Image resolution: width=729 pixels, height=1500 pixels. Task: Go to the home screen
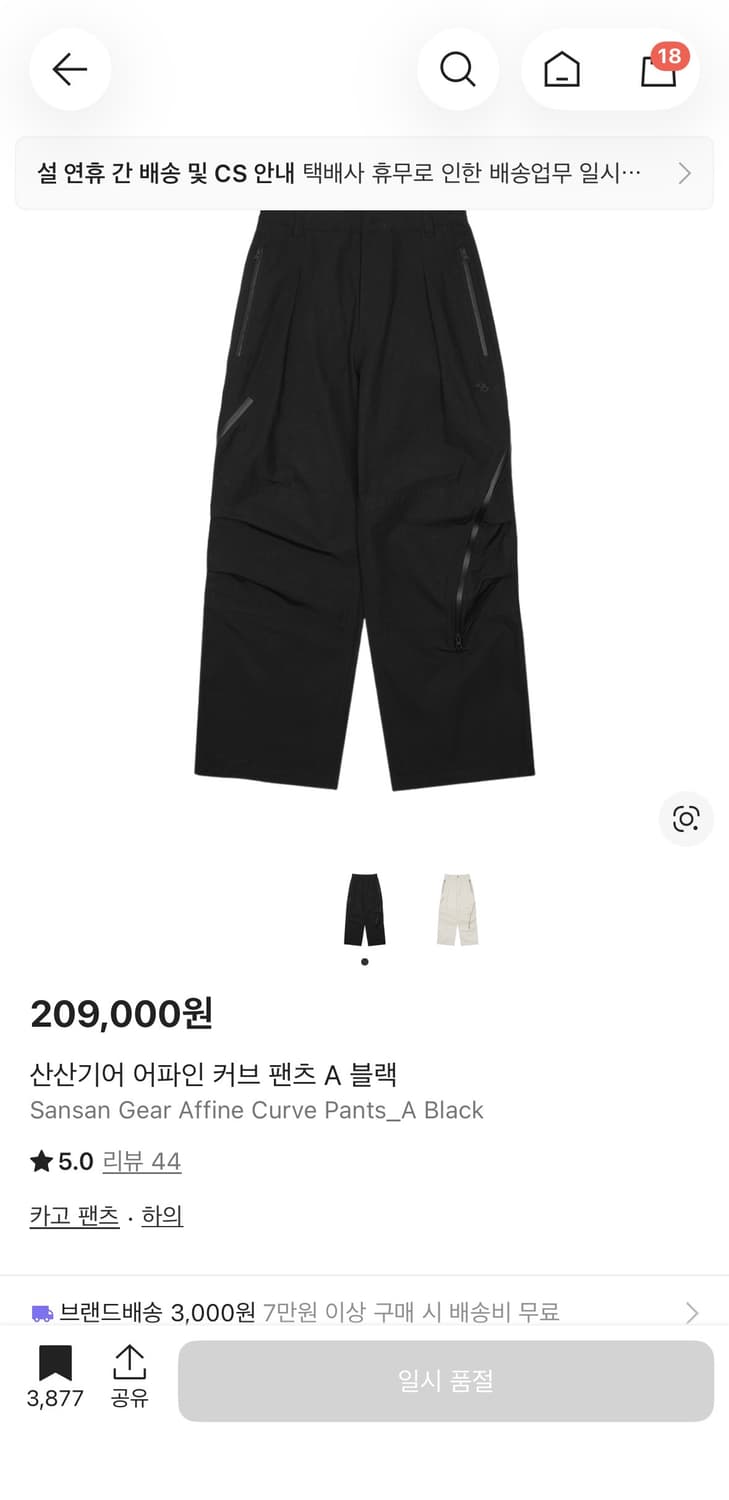561,70
